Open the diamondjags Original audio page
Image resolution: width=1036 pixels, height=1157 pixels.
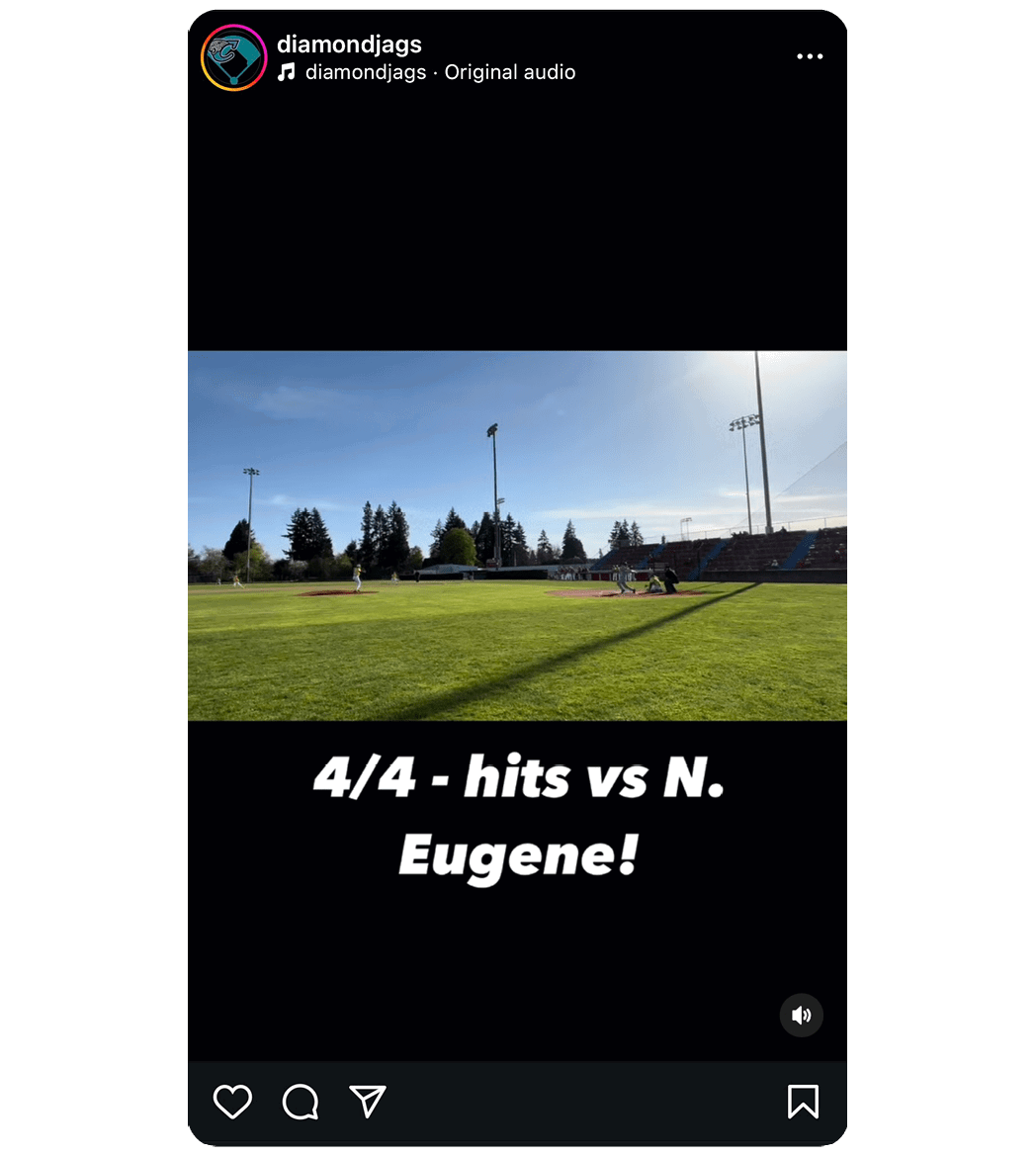click(x=439, y=72)
